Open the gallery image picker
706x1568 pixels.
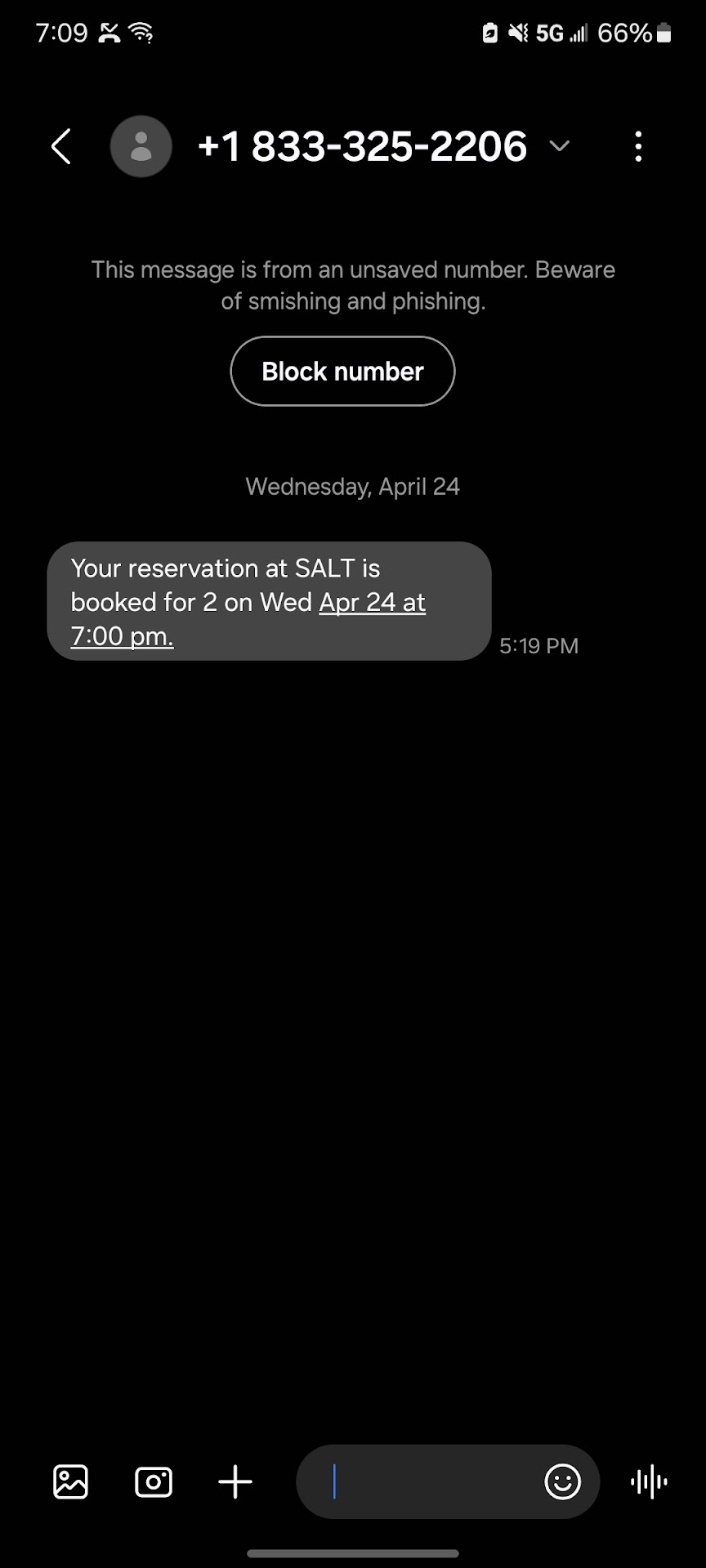[x=71, y=1481]
